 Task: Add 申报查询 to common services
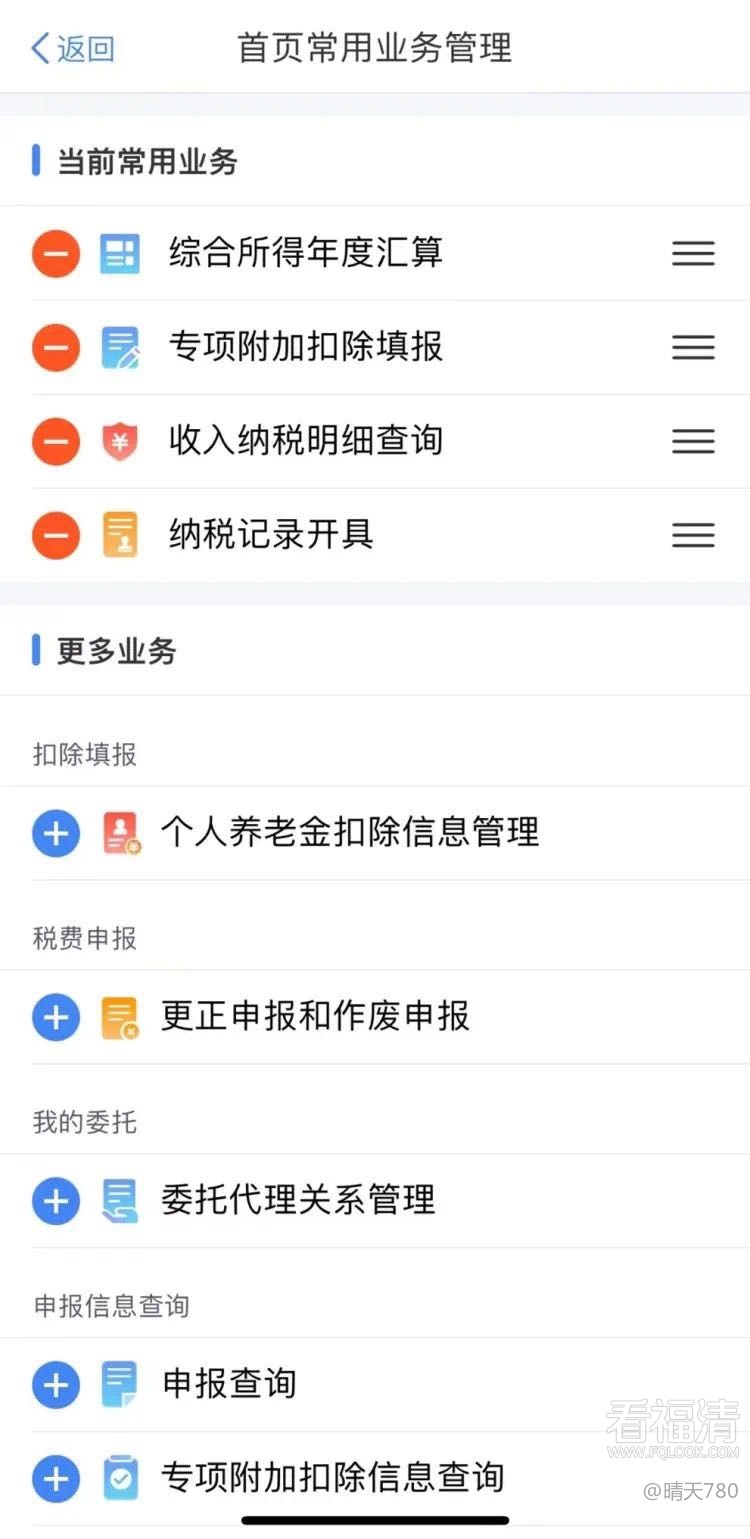point(56,1385)
